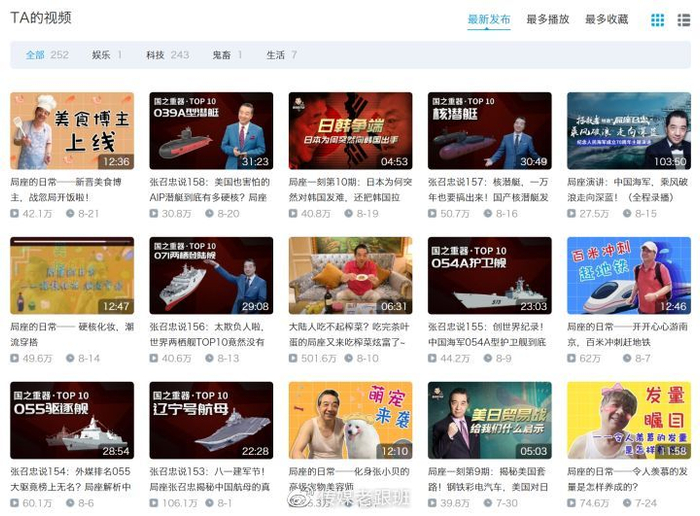Switch to 最多收藏 sorting tab

(606, 20)
